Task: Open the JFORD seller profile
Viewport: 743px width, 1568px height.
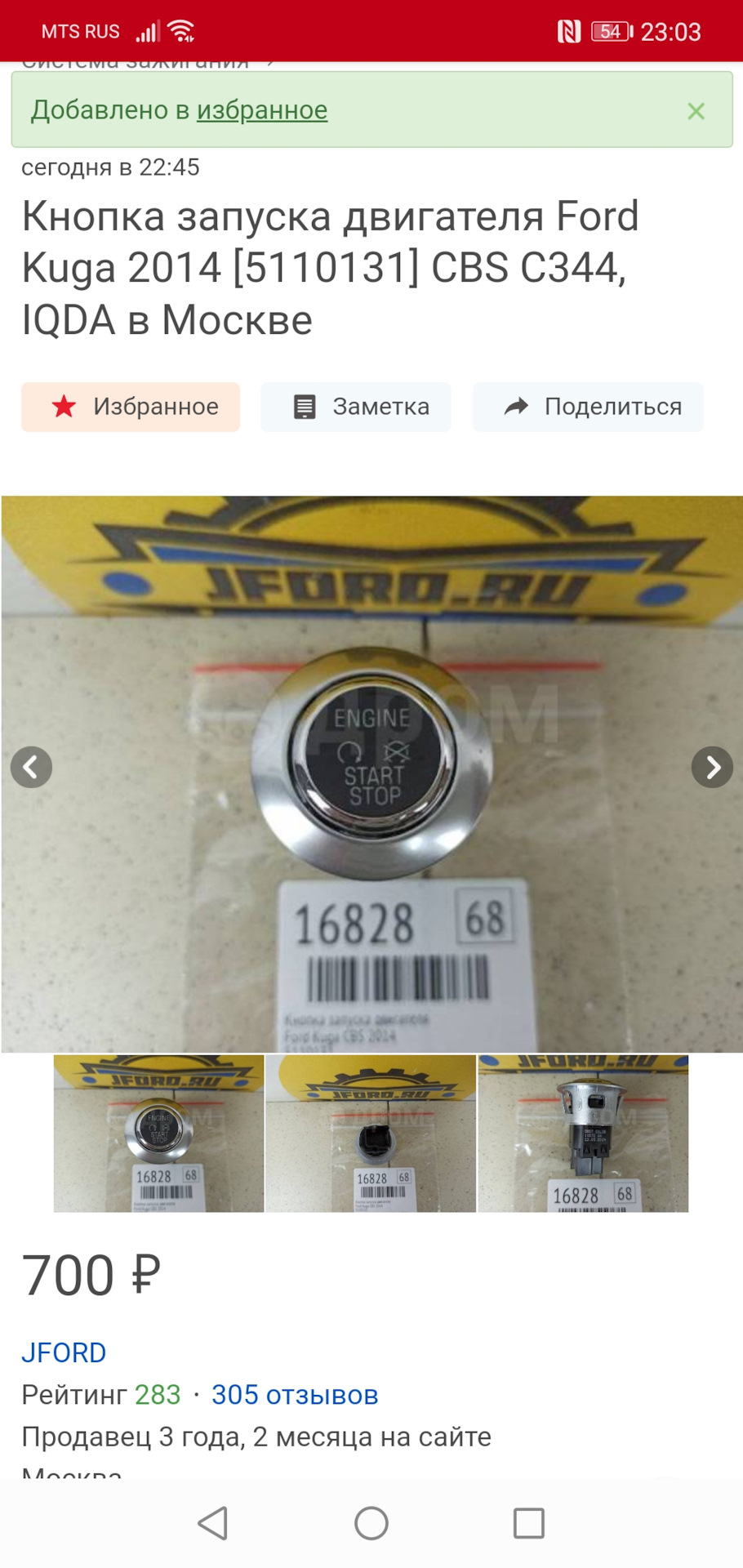Action: click(64, 1352)
